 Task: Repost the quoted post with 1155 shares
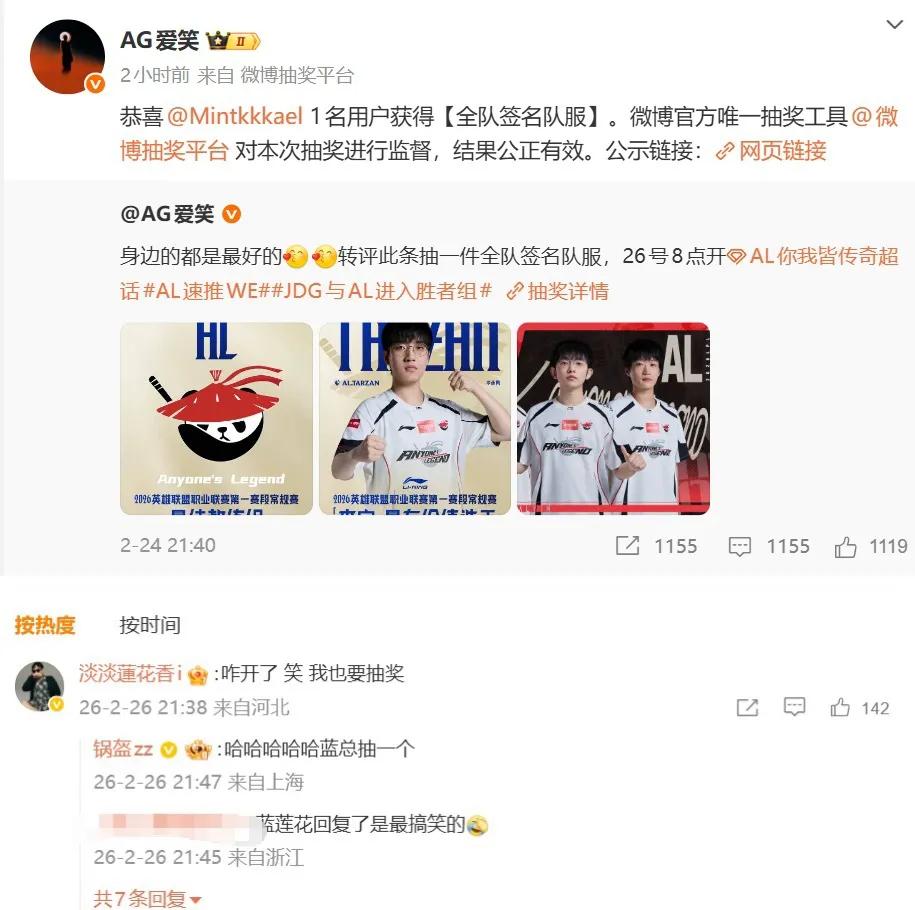657,546
